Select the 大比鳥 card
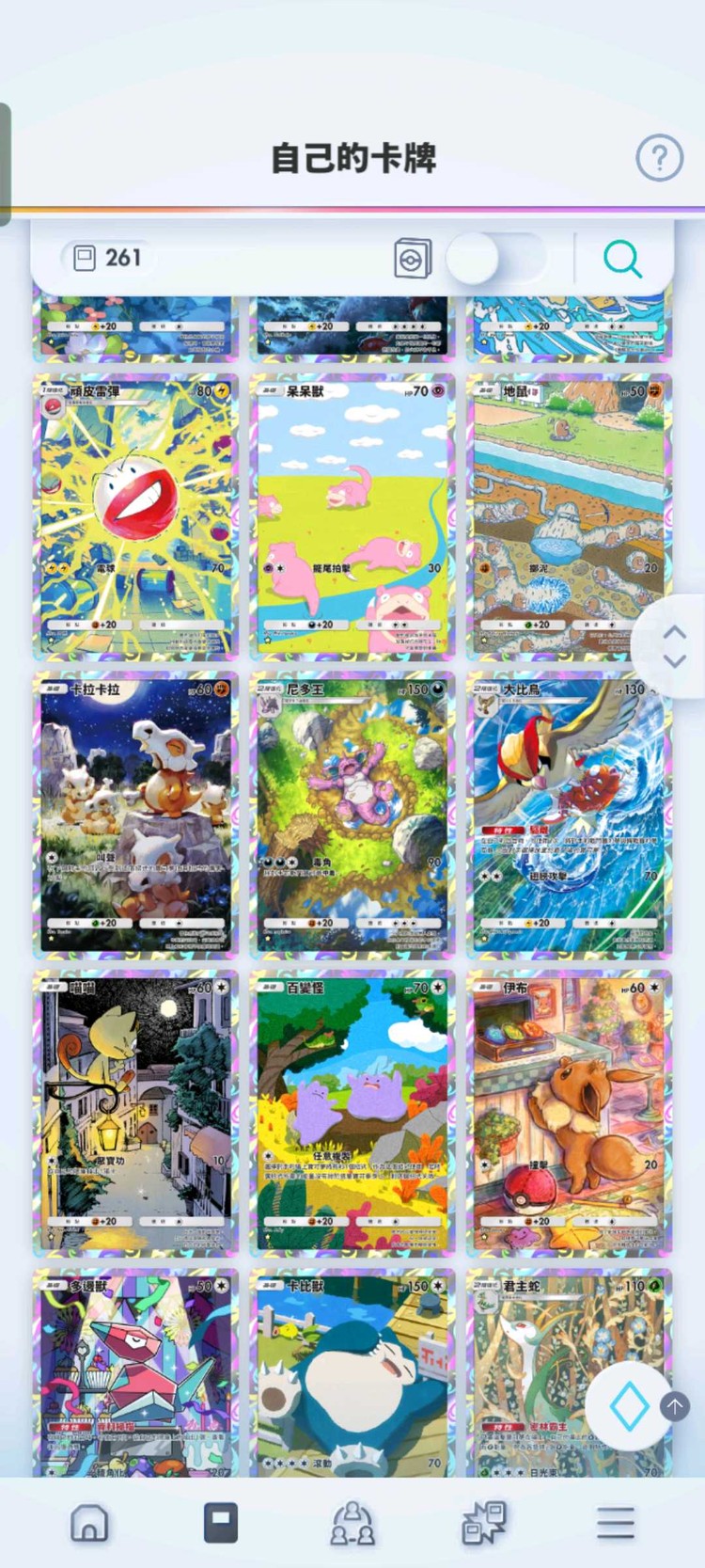 pos(569,815)
